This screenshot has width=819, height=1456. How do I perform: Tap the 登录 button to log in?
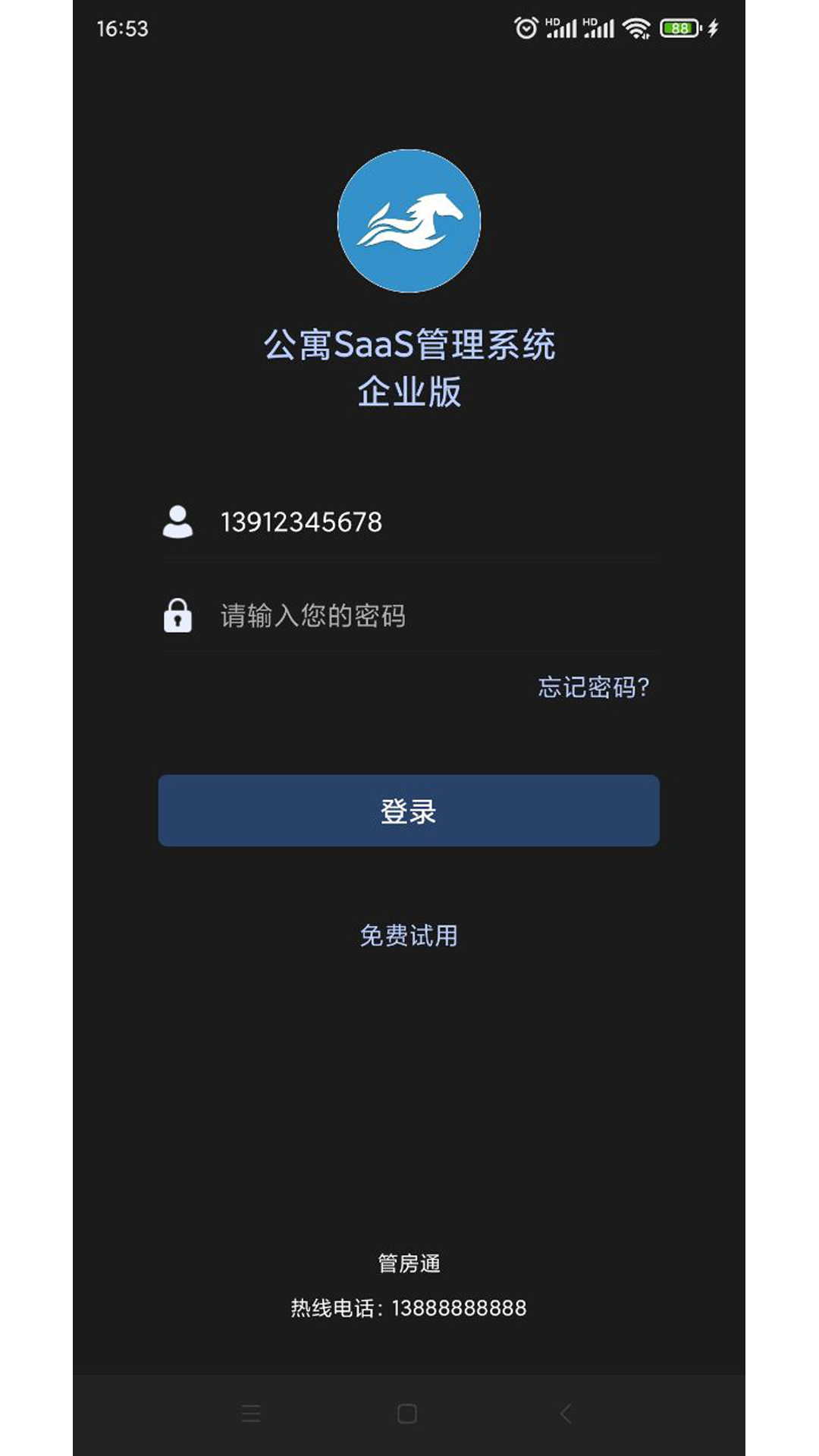[409, 811]
